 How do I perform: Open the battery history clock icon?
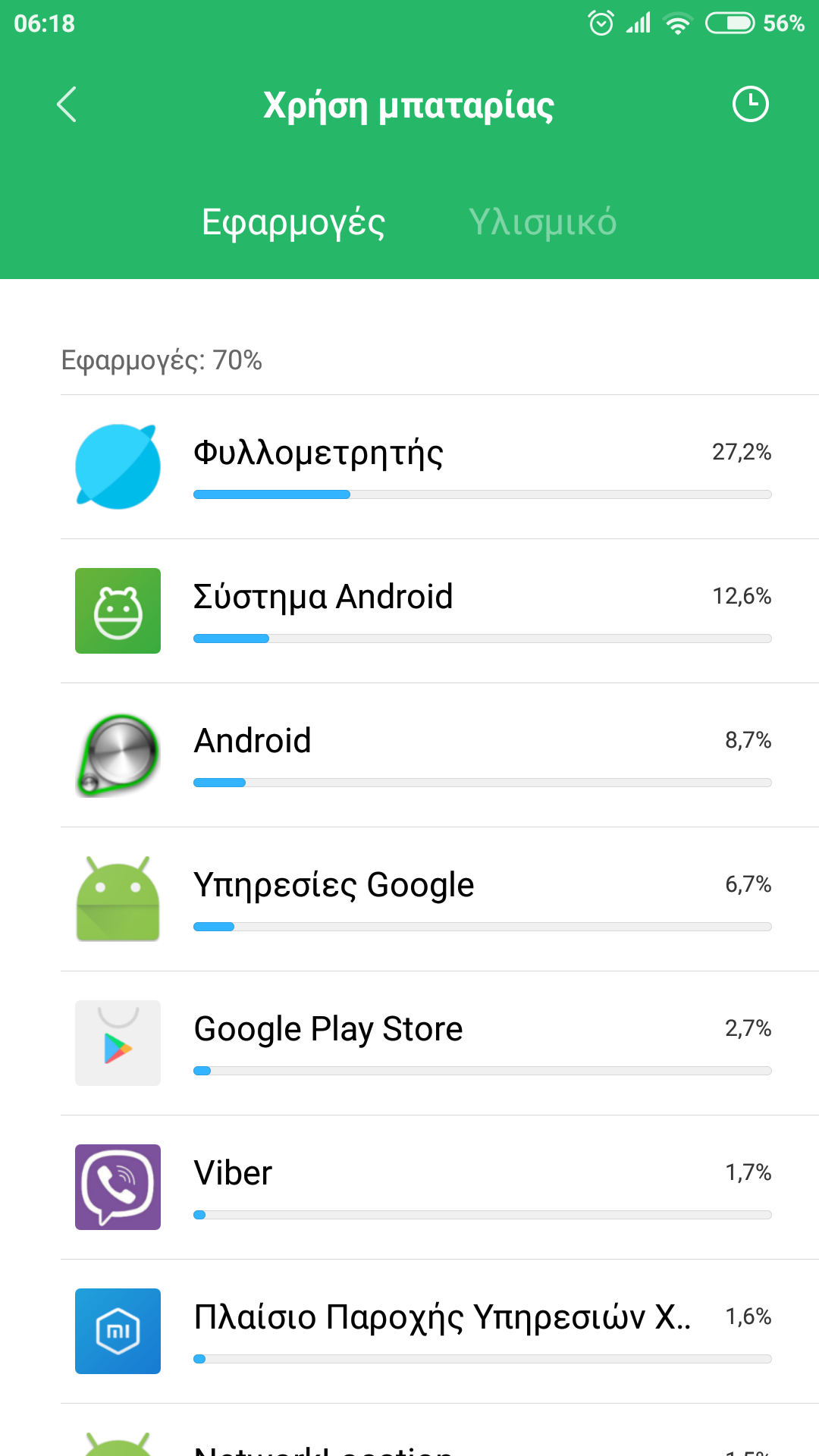[x=750, y=105]
